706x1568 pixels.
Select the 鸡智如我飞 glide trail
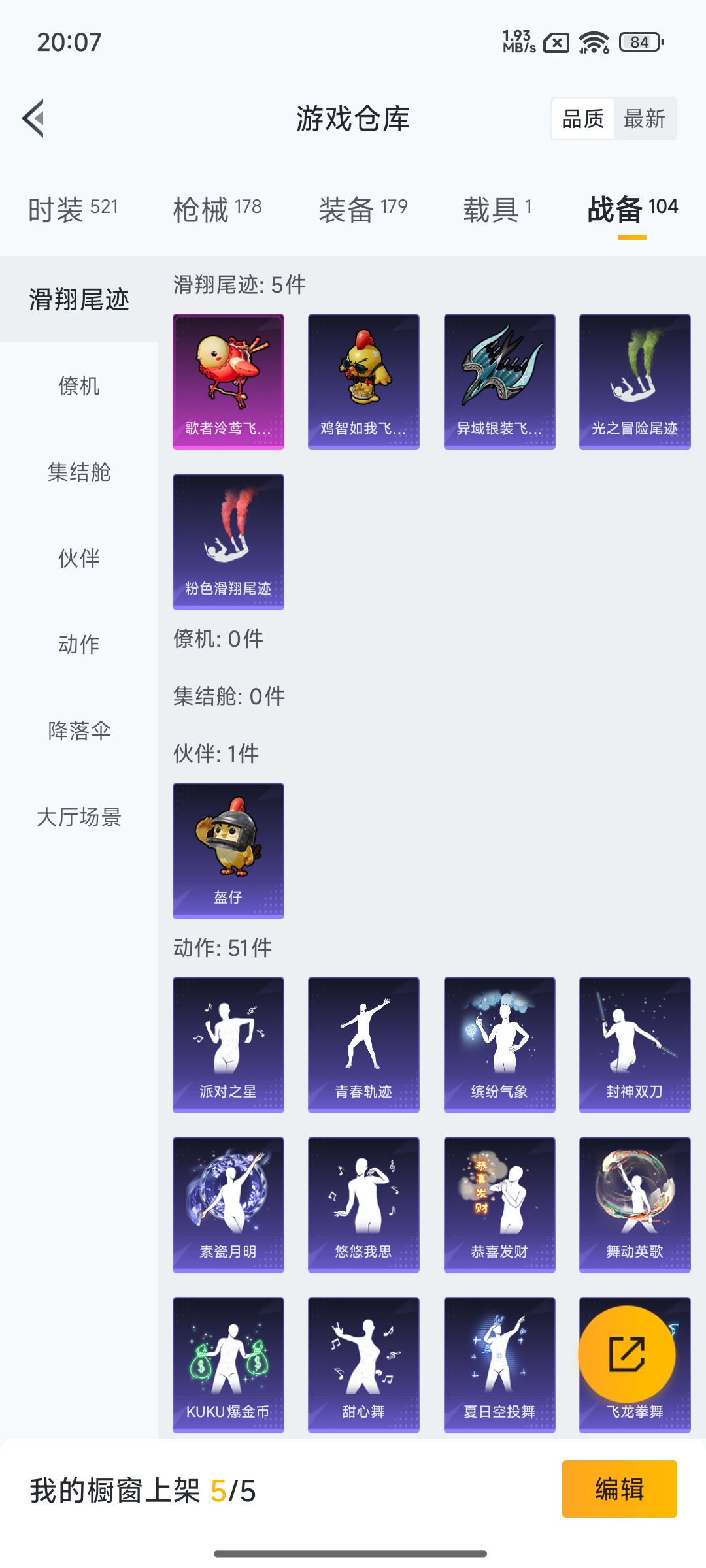pos(363,382)
